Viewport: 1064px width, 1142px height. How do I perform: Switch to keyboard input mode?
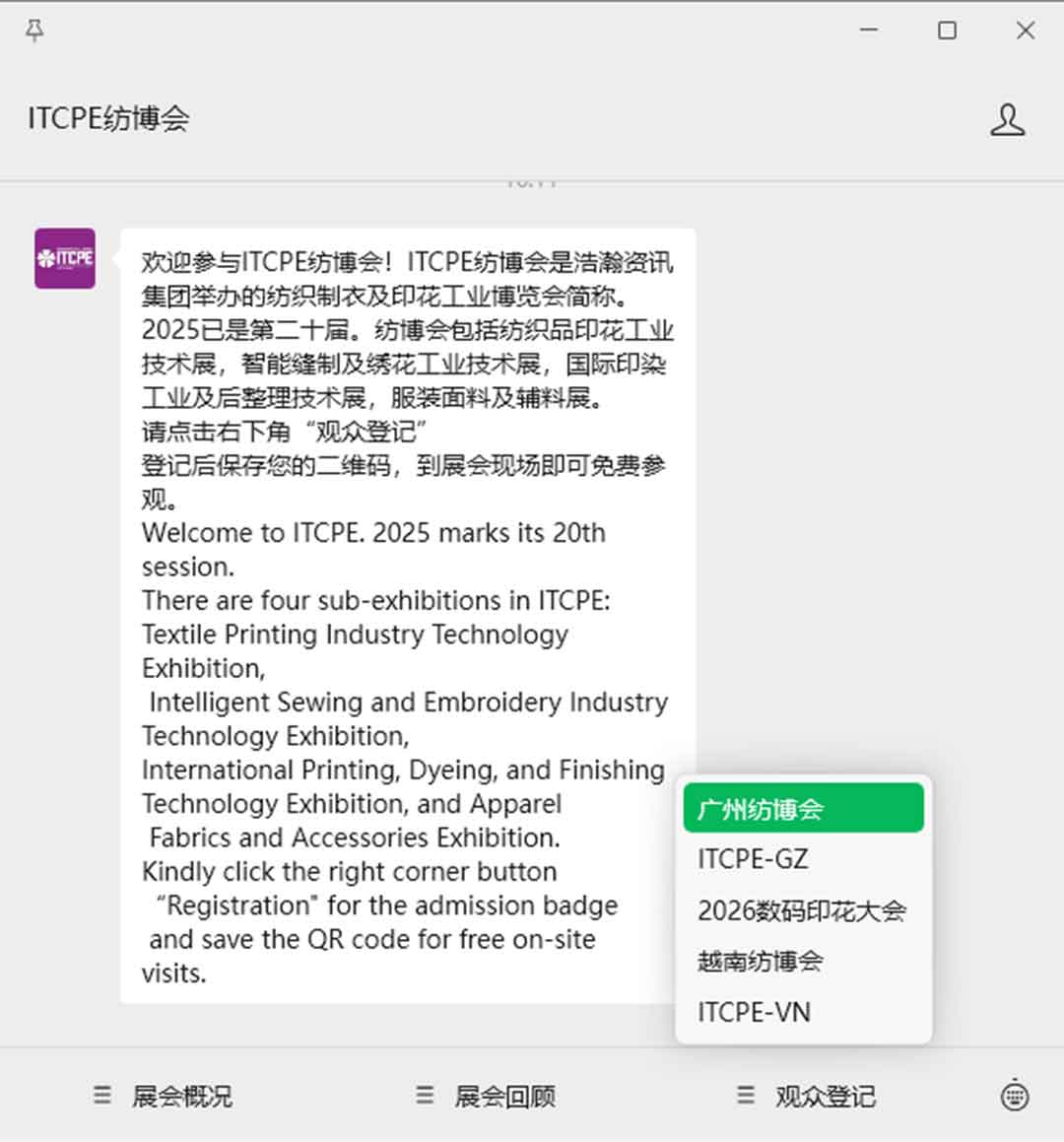pyautogui.click(x=1014, y=1096)
